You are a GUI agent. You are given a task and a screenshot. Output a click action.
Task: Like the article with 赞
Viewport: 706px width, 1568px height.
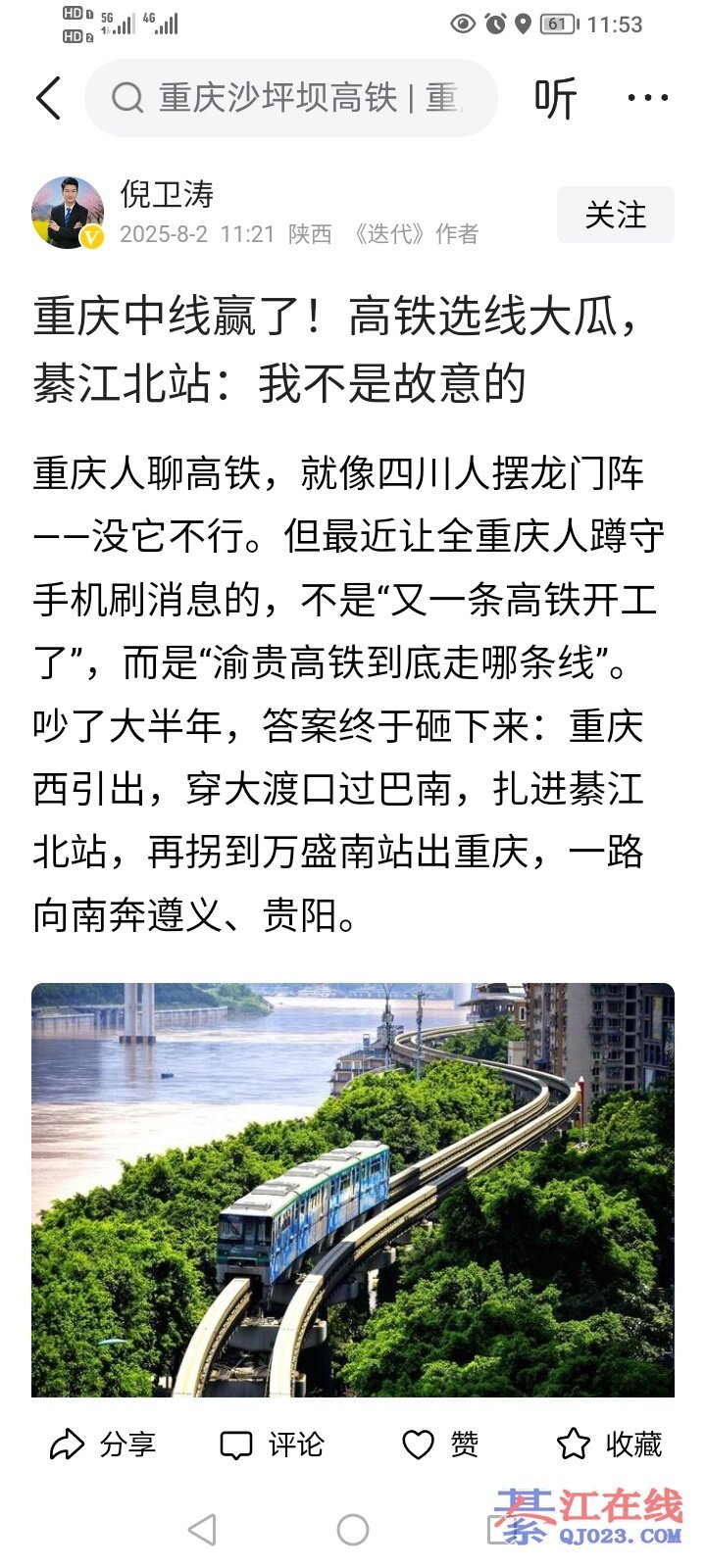click(x=440, y=1444)
